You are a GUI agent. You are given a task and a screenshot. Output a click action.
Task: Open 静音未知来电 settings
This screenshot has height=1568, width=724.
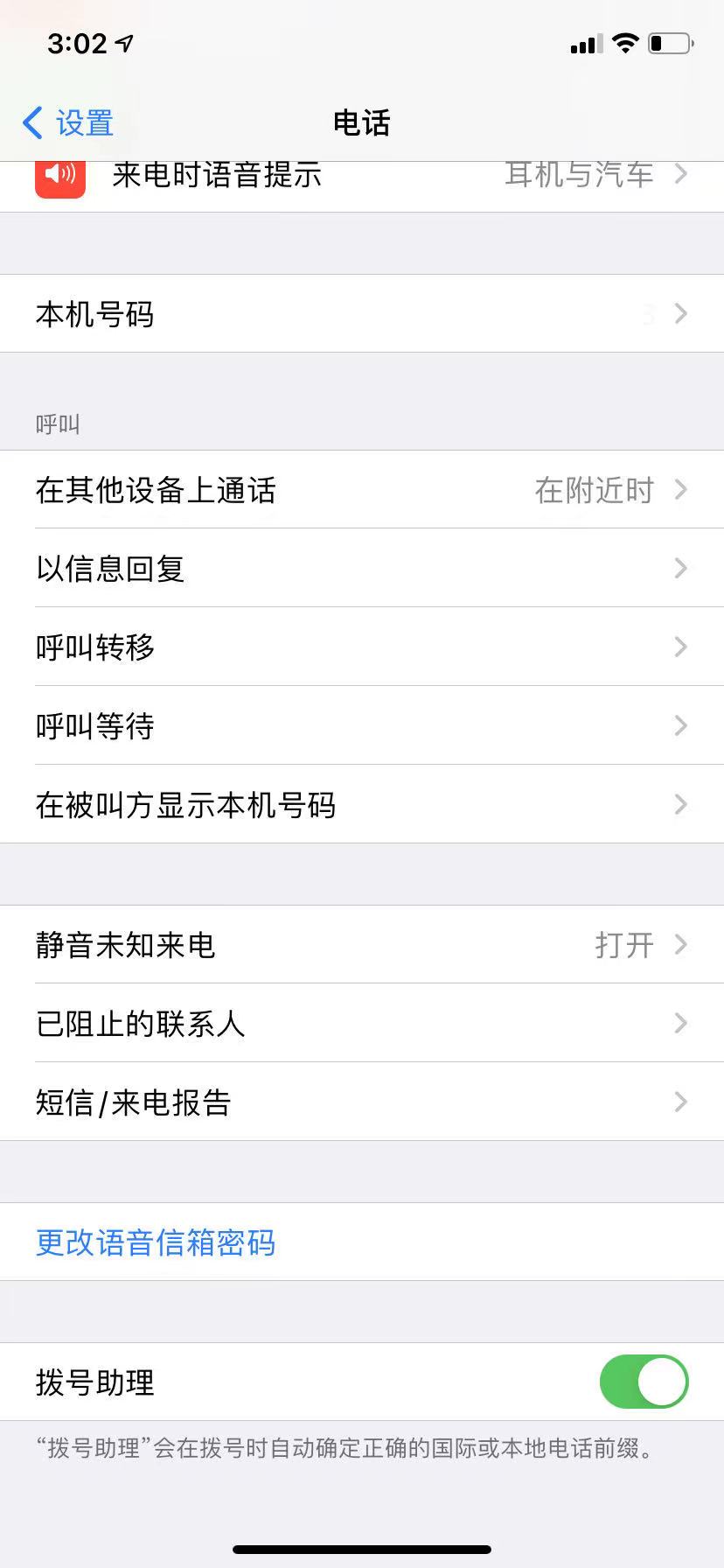click(361, 945)
